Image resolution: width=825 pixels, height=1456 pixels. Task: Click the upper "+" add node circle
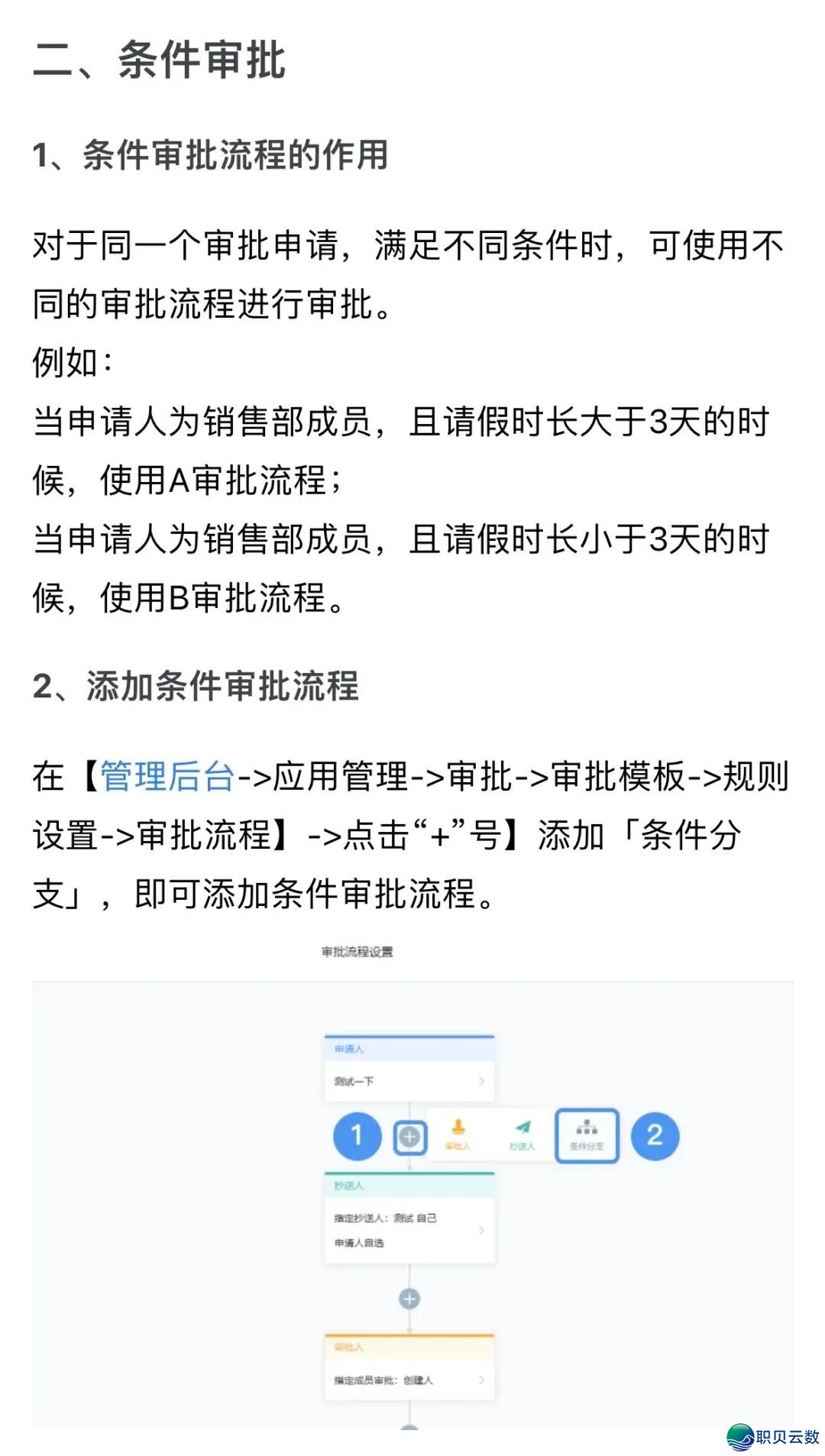(409, 1137)
